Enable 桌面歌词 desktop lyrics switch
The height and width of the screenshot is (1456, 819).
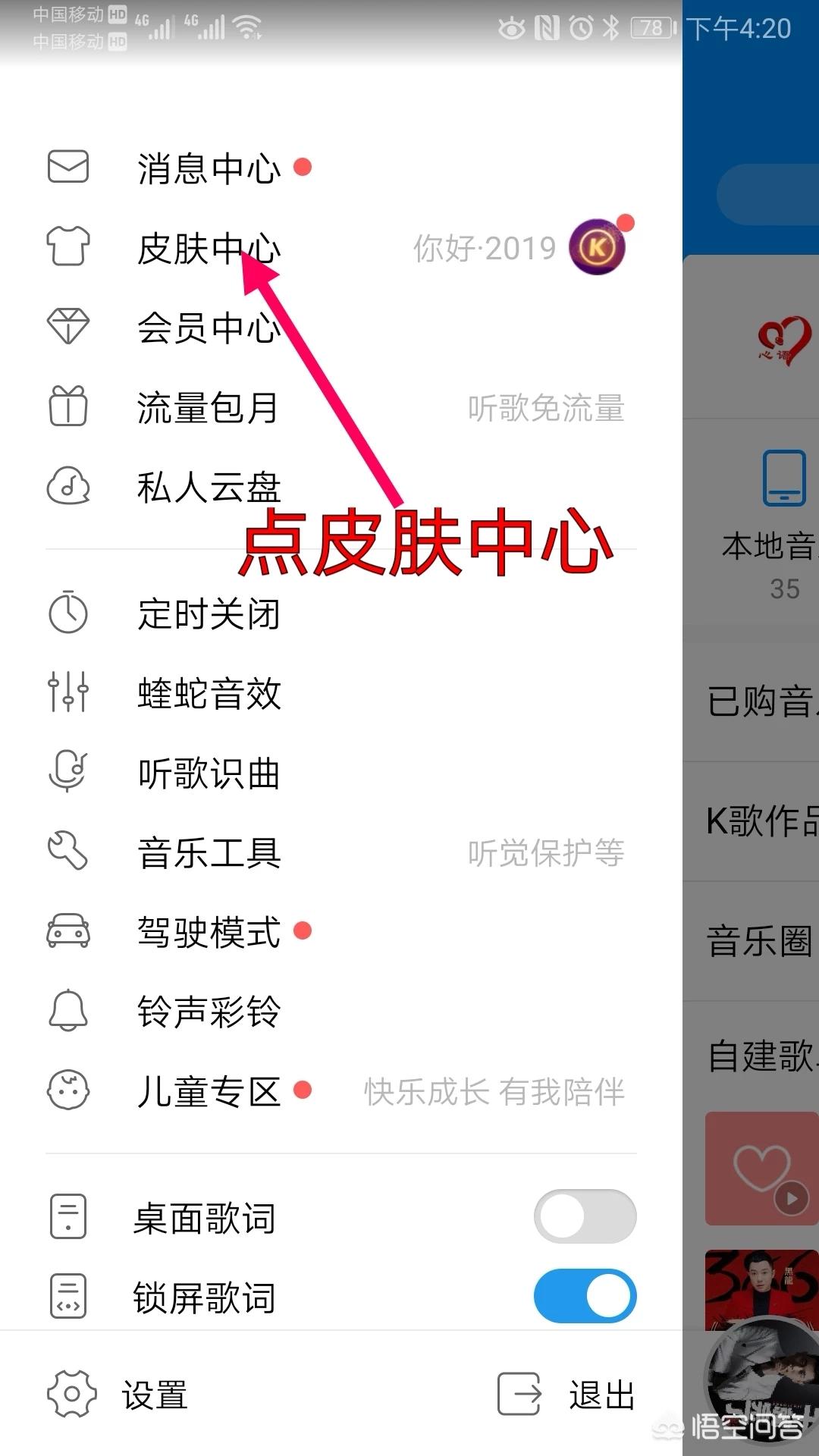(x=585, y=1216)
